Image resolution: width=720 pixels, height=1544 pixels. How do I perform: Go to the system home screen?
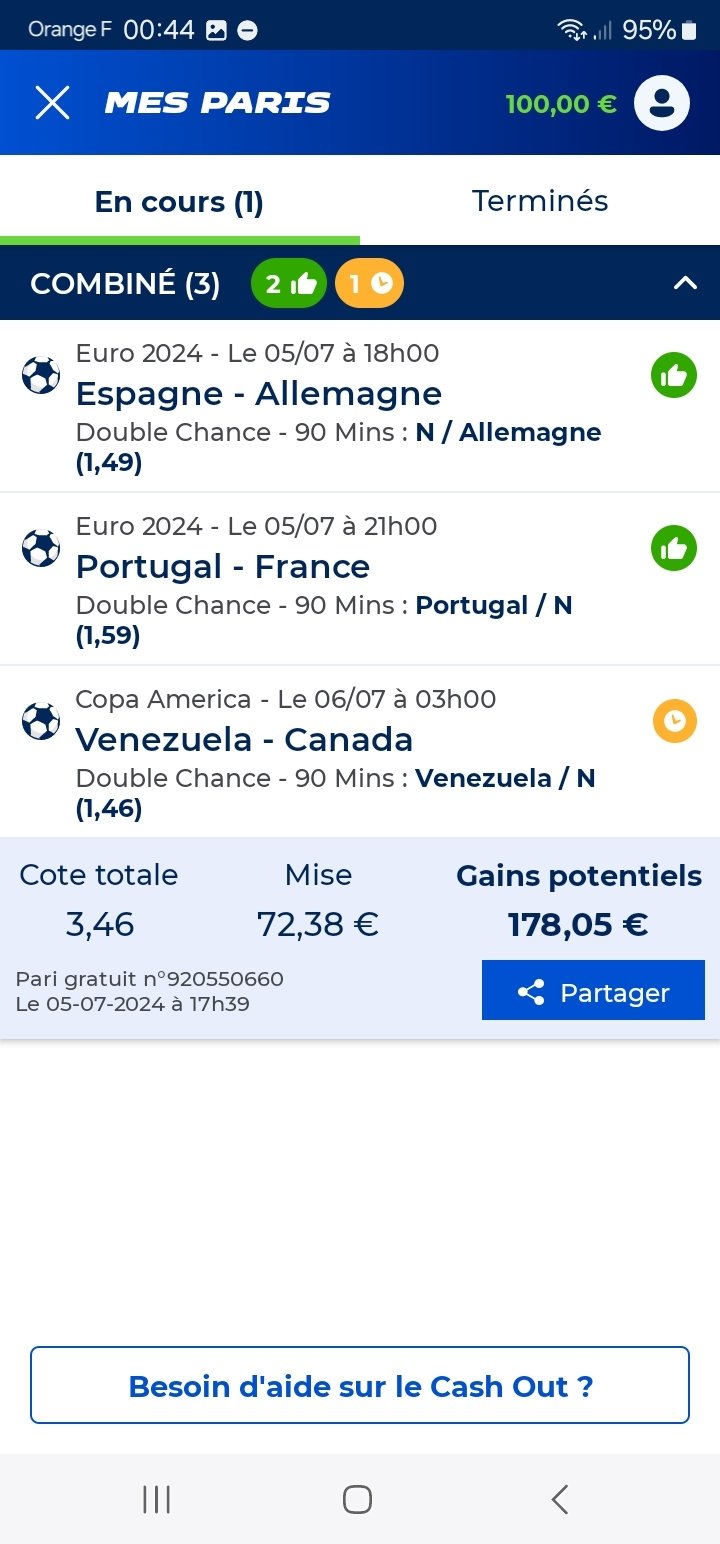coord(357,1499)
